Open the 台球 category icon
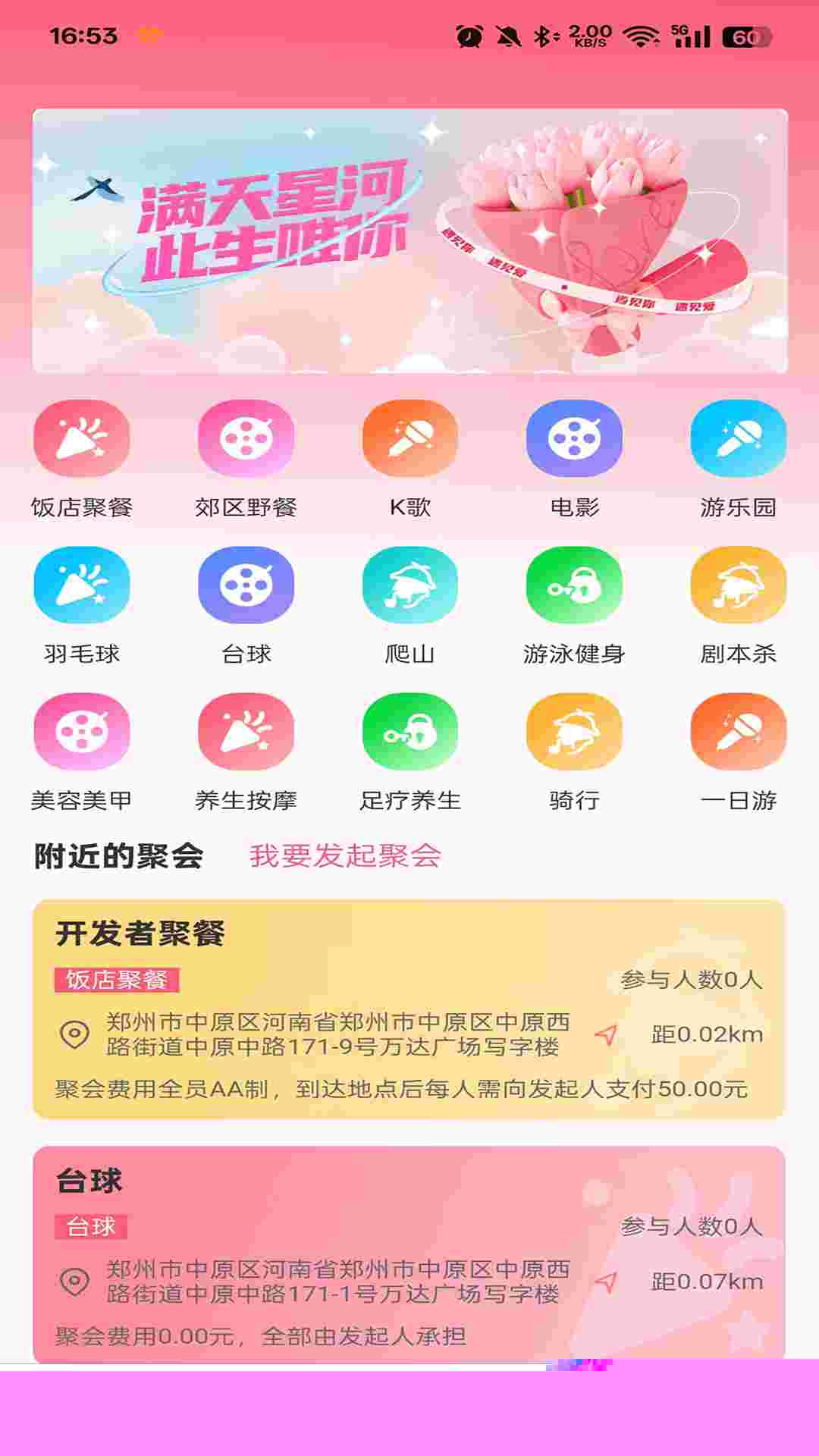 coord(246,585)
